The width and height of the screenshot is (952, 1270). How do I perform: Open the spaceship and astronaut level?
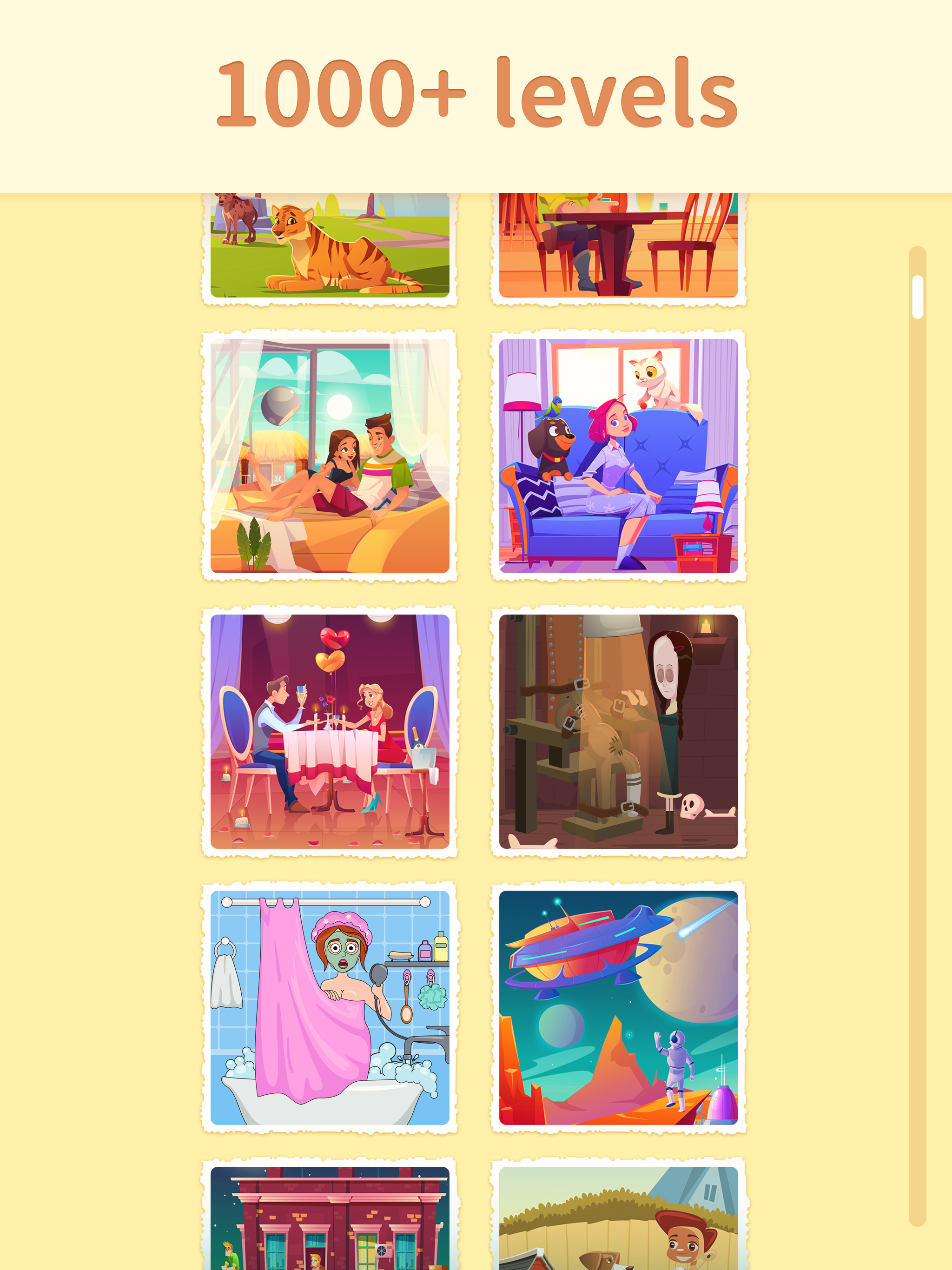(618, 1007)
